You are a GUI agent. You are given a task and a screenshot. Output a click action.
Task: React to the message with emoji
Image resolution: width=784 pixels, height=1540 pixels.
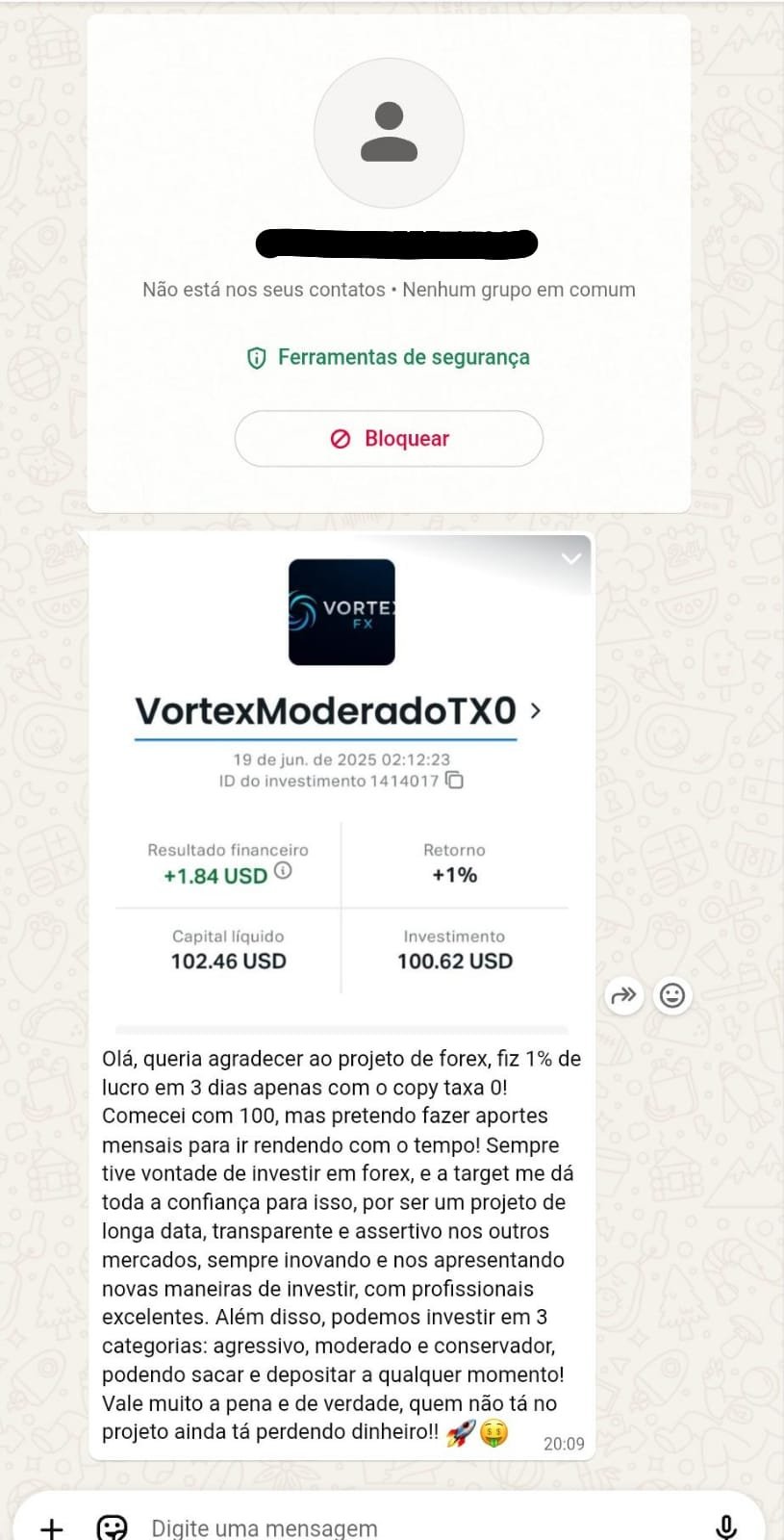672,995
